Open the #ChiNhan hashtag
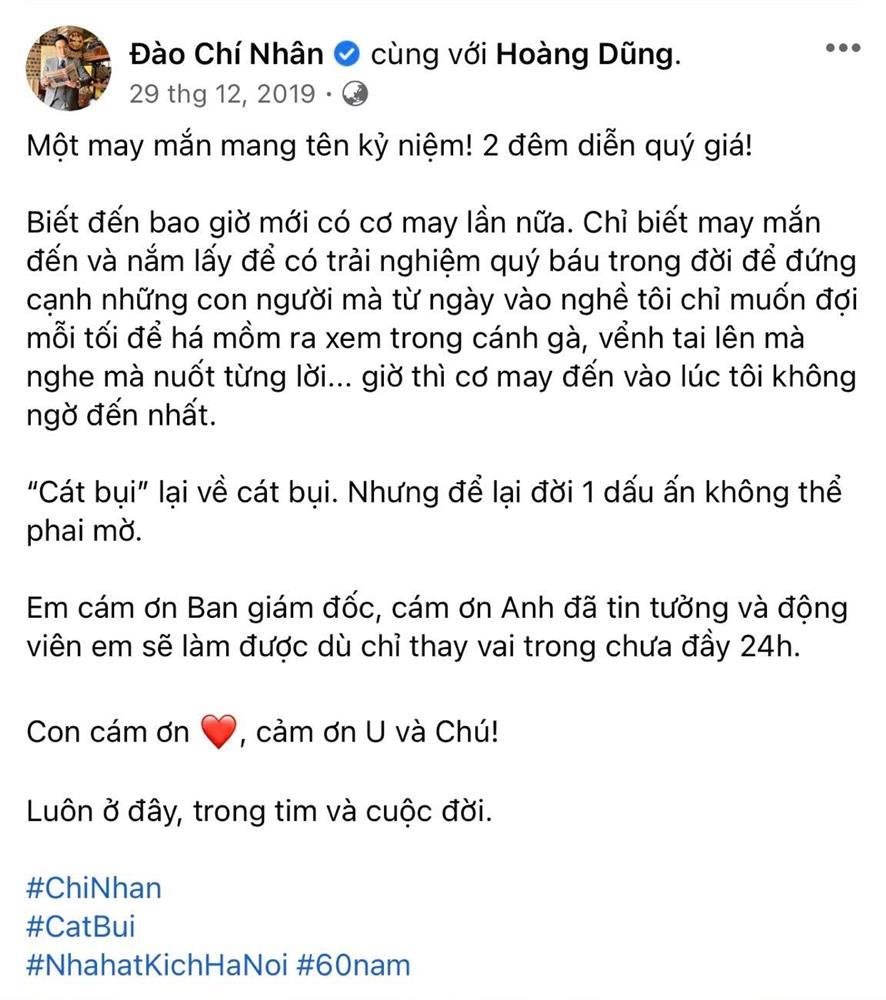886x1000 pixels. pyautogui.click(x=93, y=887)
